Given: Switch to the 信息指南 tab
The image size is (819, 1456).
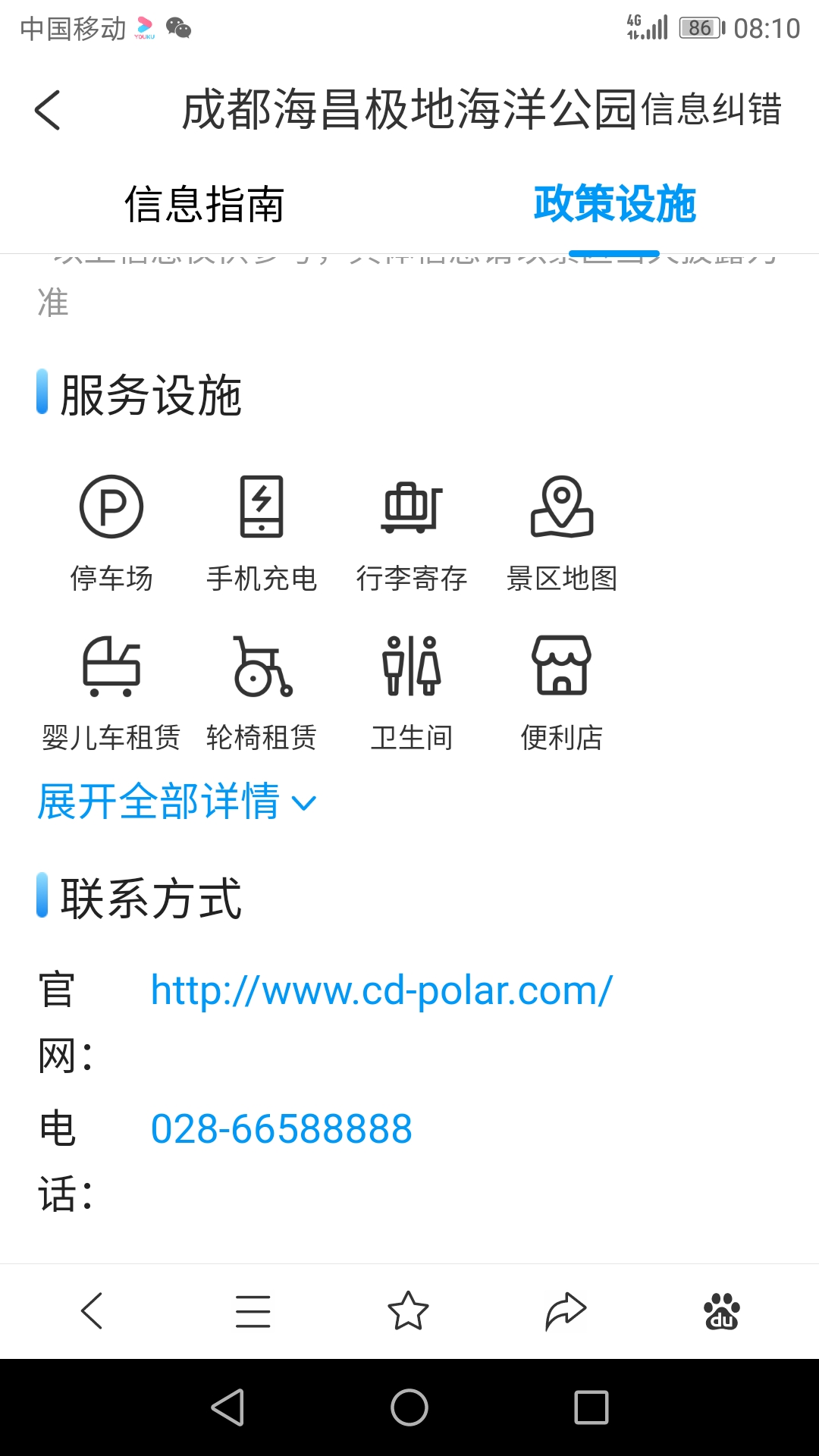Looking at the screenshot, I should click(205, 204).
